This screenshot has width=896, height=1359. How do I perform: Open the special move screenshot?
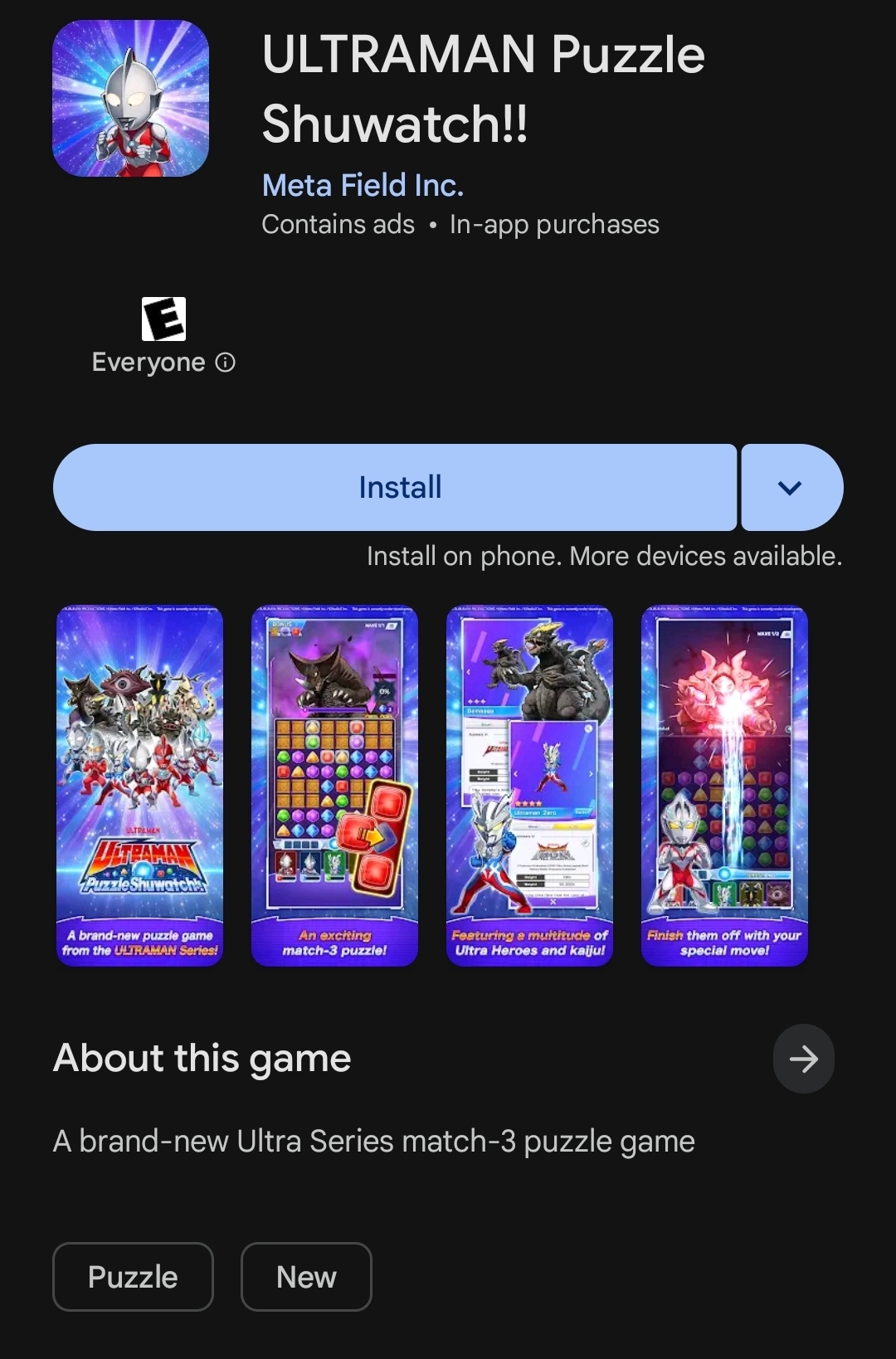point(724,786)
